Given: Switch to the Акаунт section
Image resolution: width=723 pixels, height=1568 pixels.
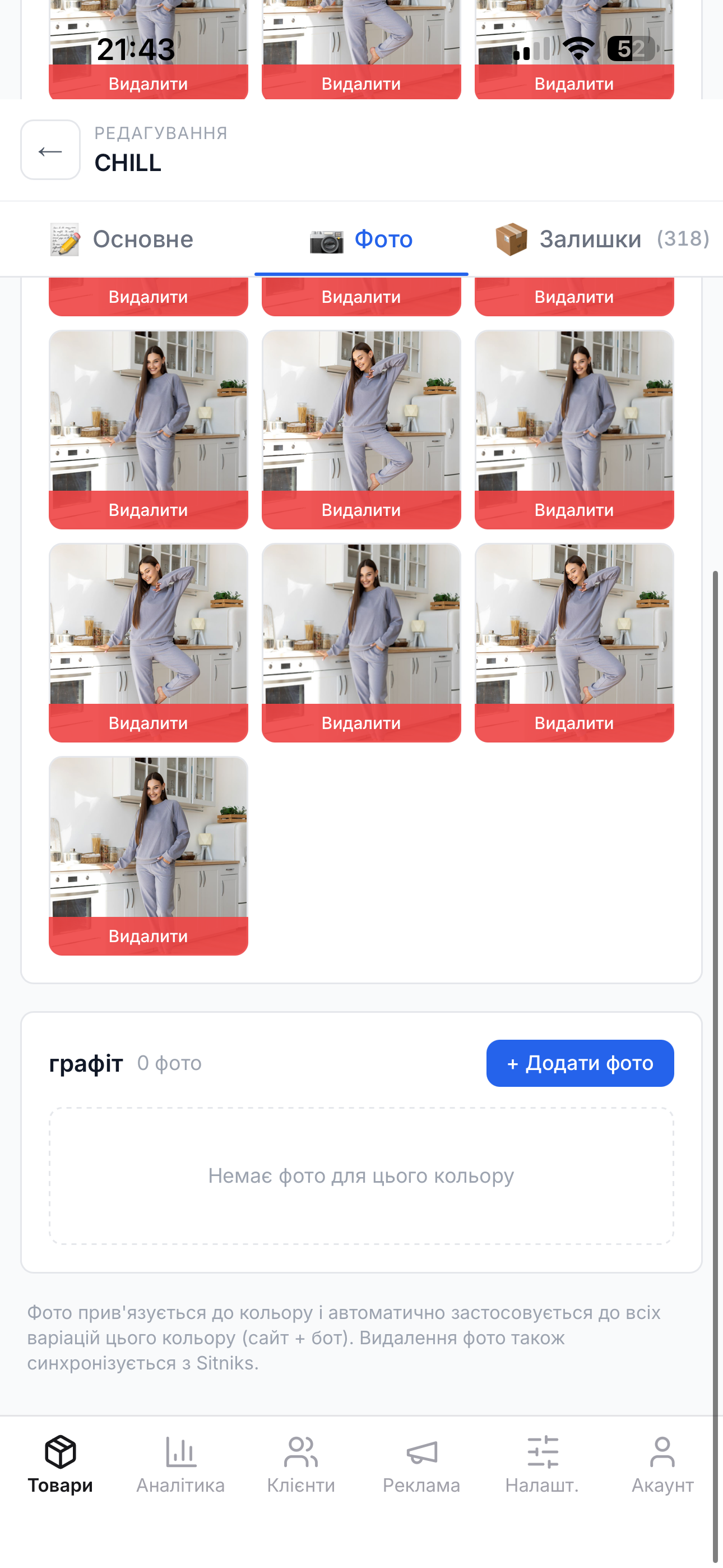Looking at the screenshot, I should tap(662, 1464).
